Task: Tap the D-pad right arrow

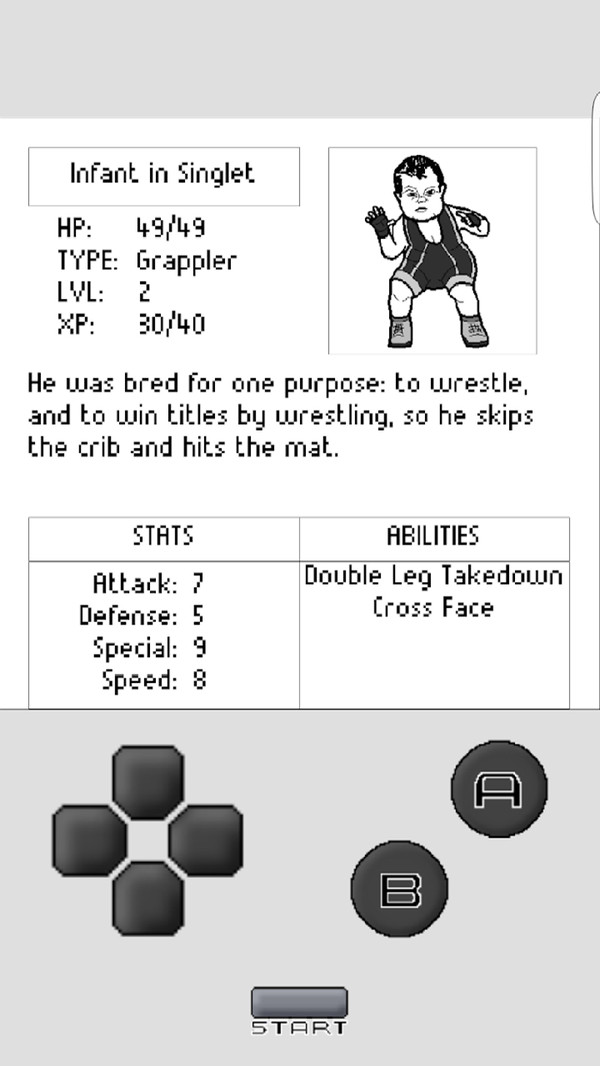Action: tap(204, 838)
